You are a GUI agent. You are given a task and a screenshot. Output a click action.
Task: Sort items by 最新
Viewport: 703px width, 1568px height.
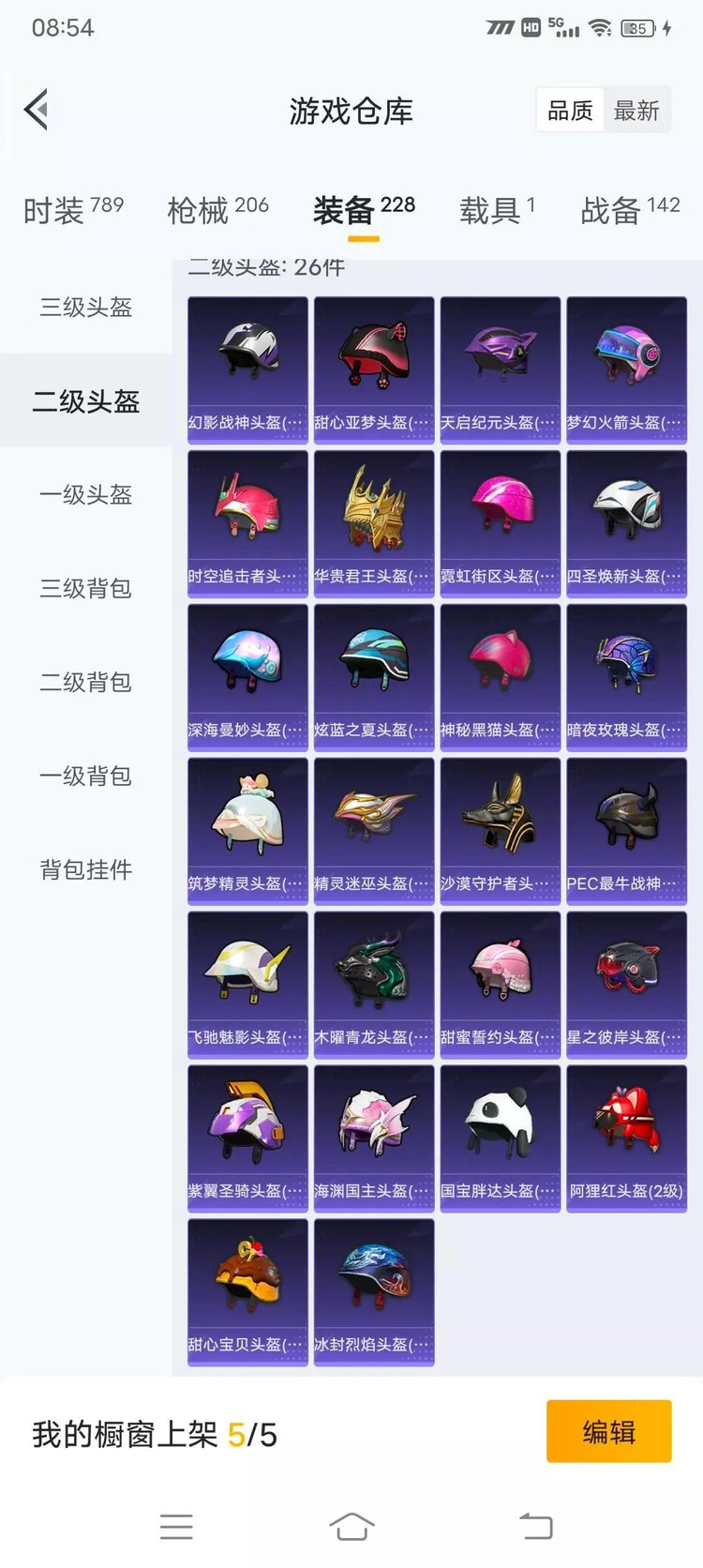636,111
